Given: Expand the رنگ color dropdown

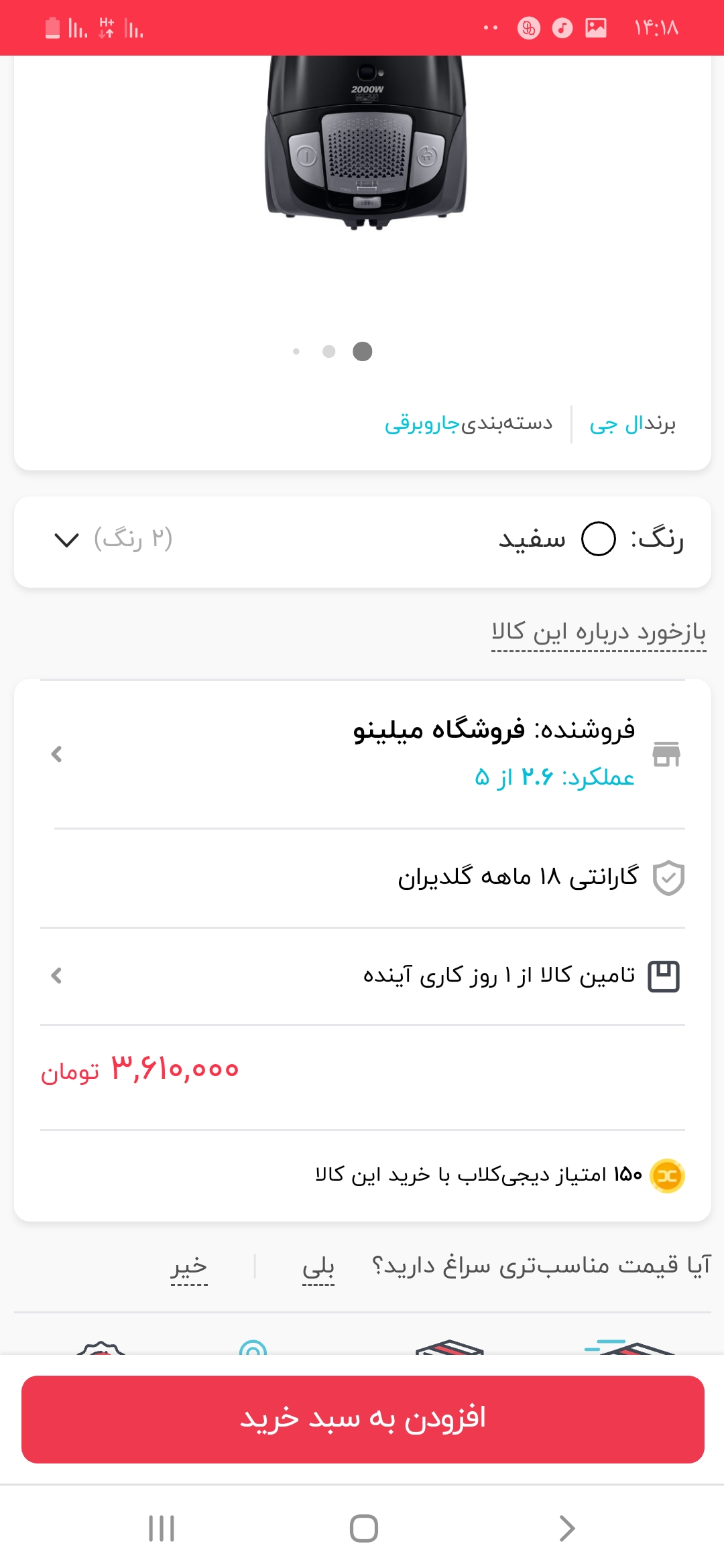Looking at the screenshot, I should coord(66,539).
